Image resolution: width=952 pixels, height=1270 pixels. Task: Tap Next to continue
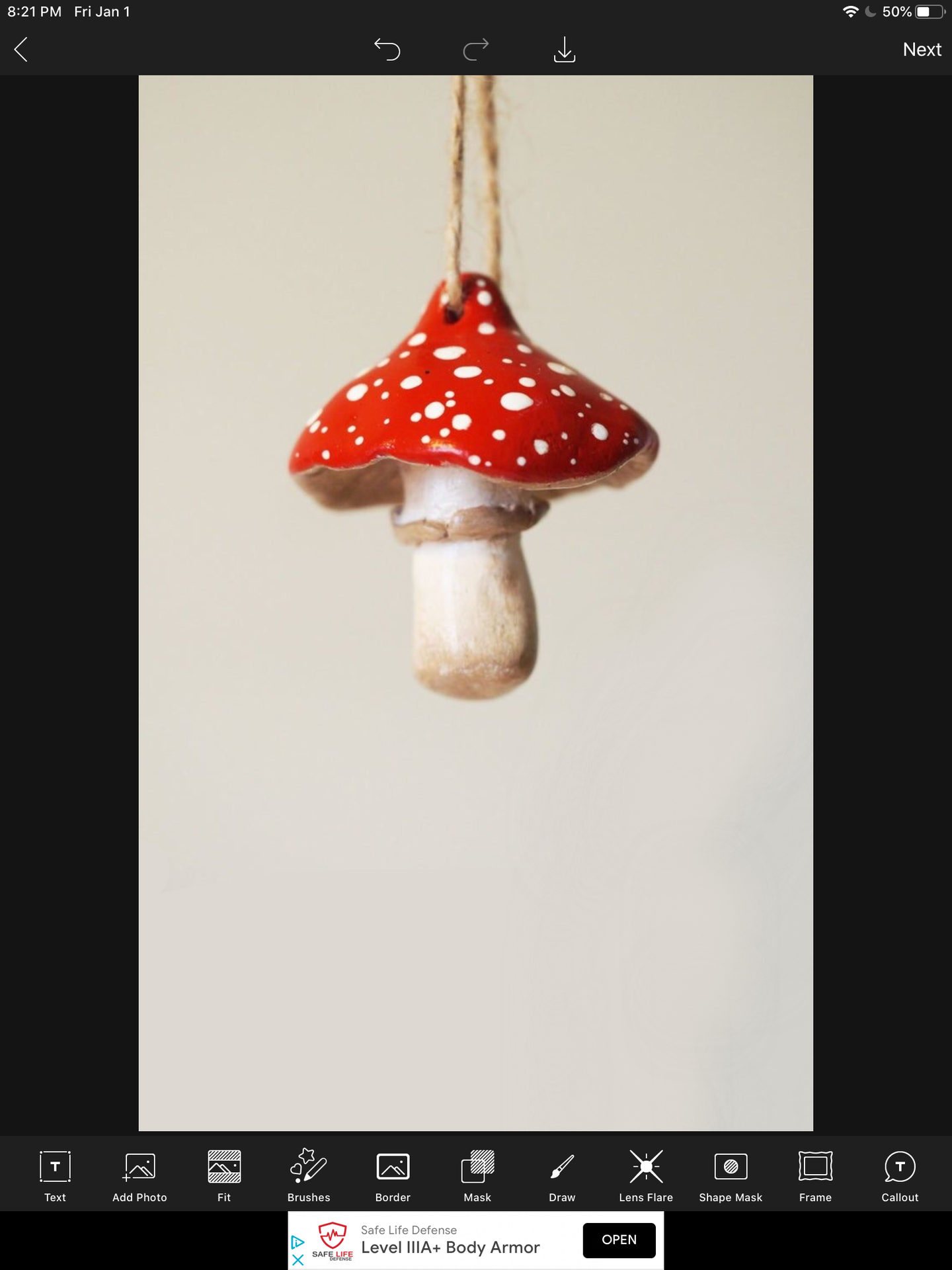(922, 50)
